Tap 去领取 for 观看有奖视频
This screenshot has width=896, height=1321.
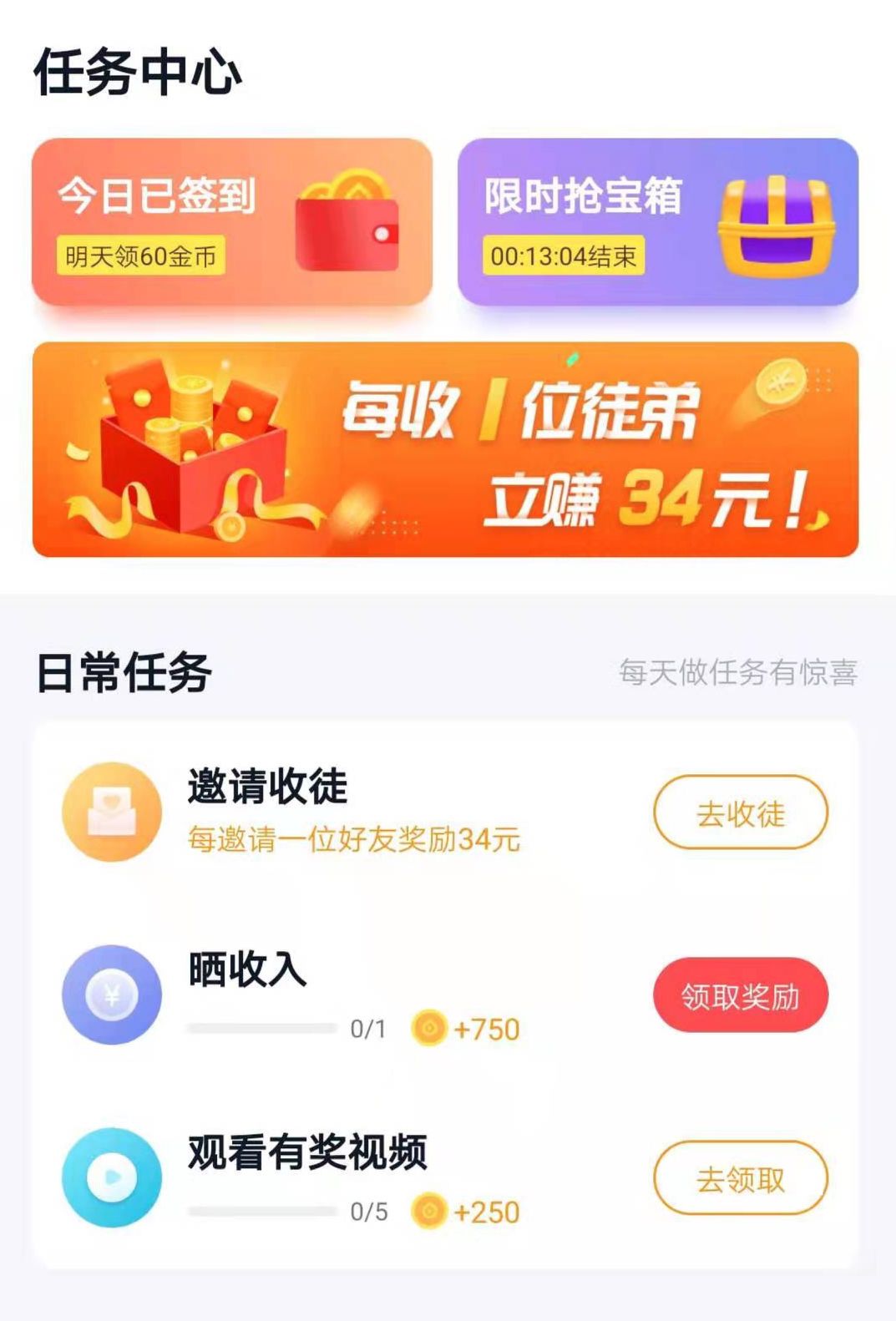(x=740, y=1178)
